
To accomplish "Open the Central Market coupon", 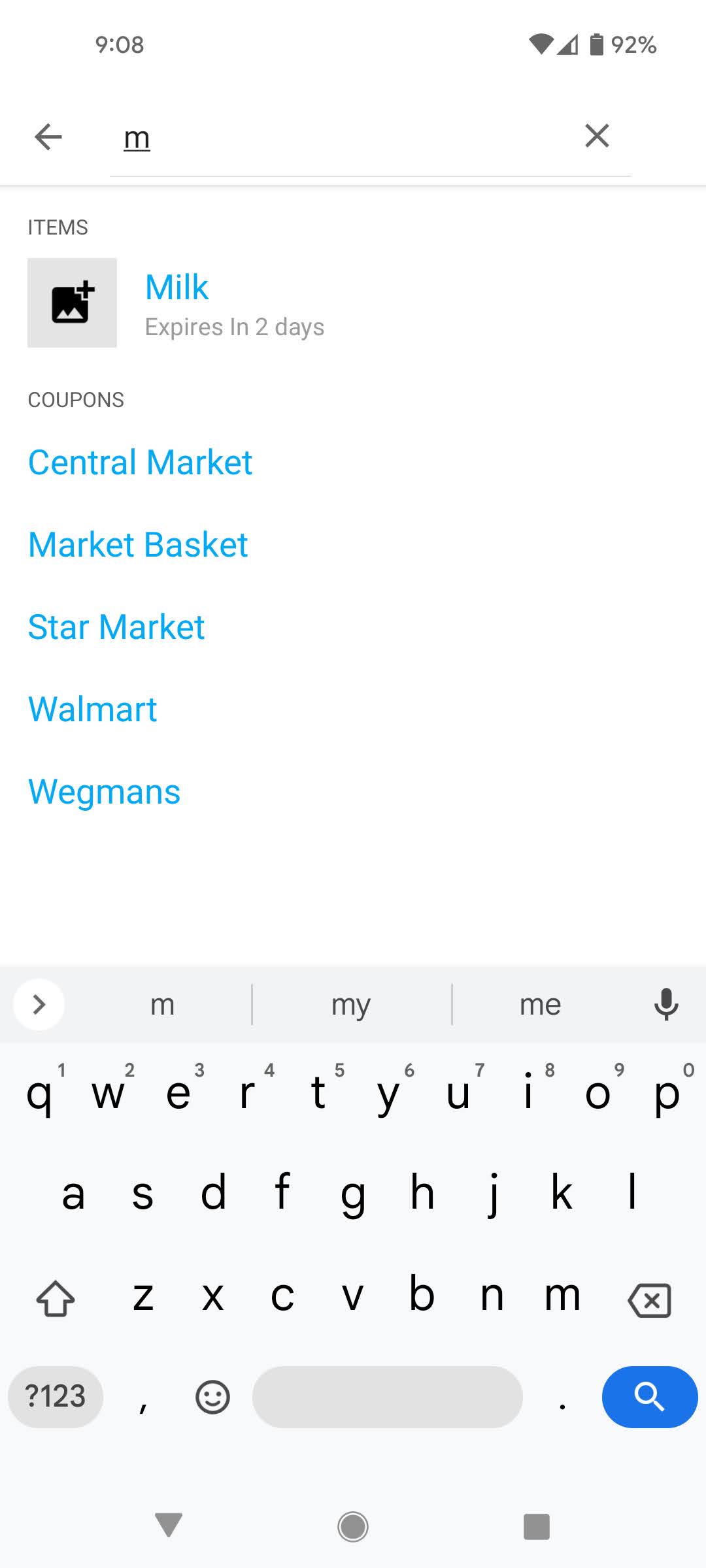I will [x=140, y=463].
